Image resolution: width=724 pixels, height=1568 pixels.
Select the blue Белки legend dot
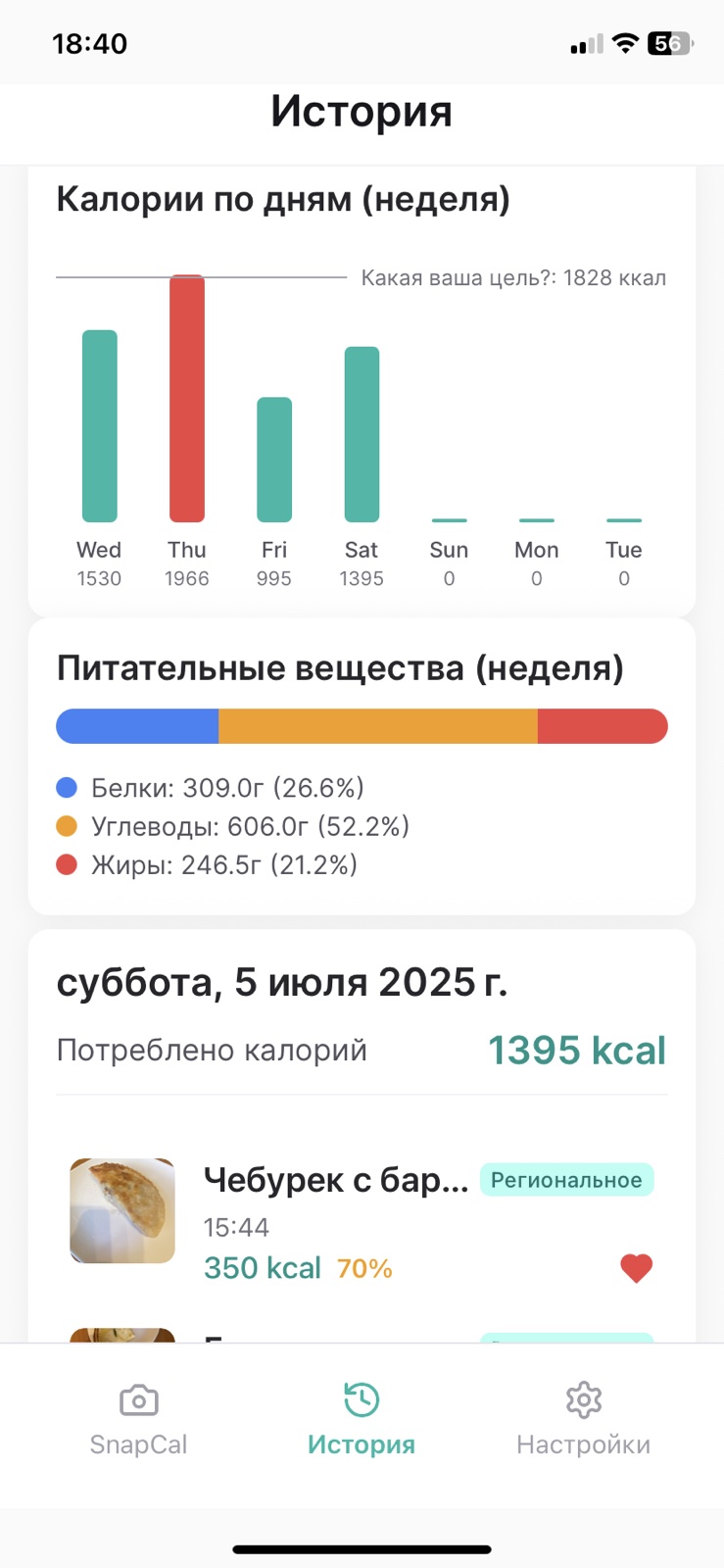[x=67, y=787]
